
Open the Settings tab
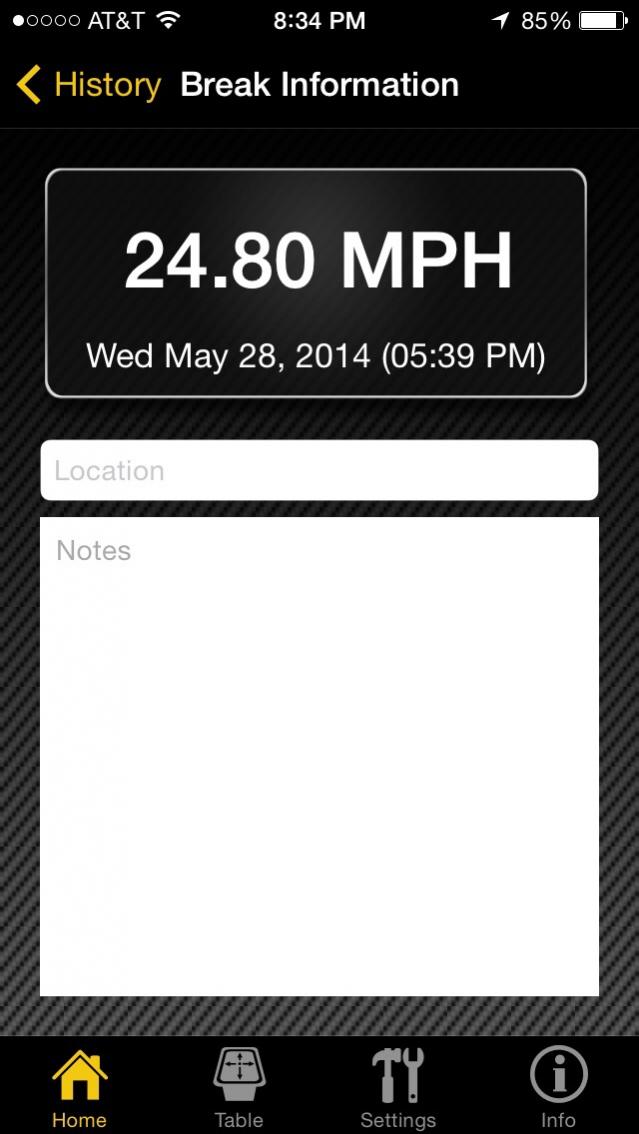point(398,1087)
